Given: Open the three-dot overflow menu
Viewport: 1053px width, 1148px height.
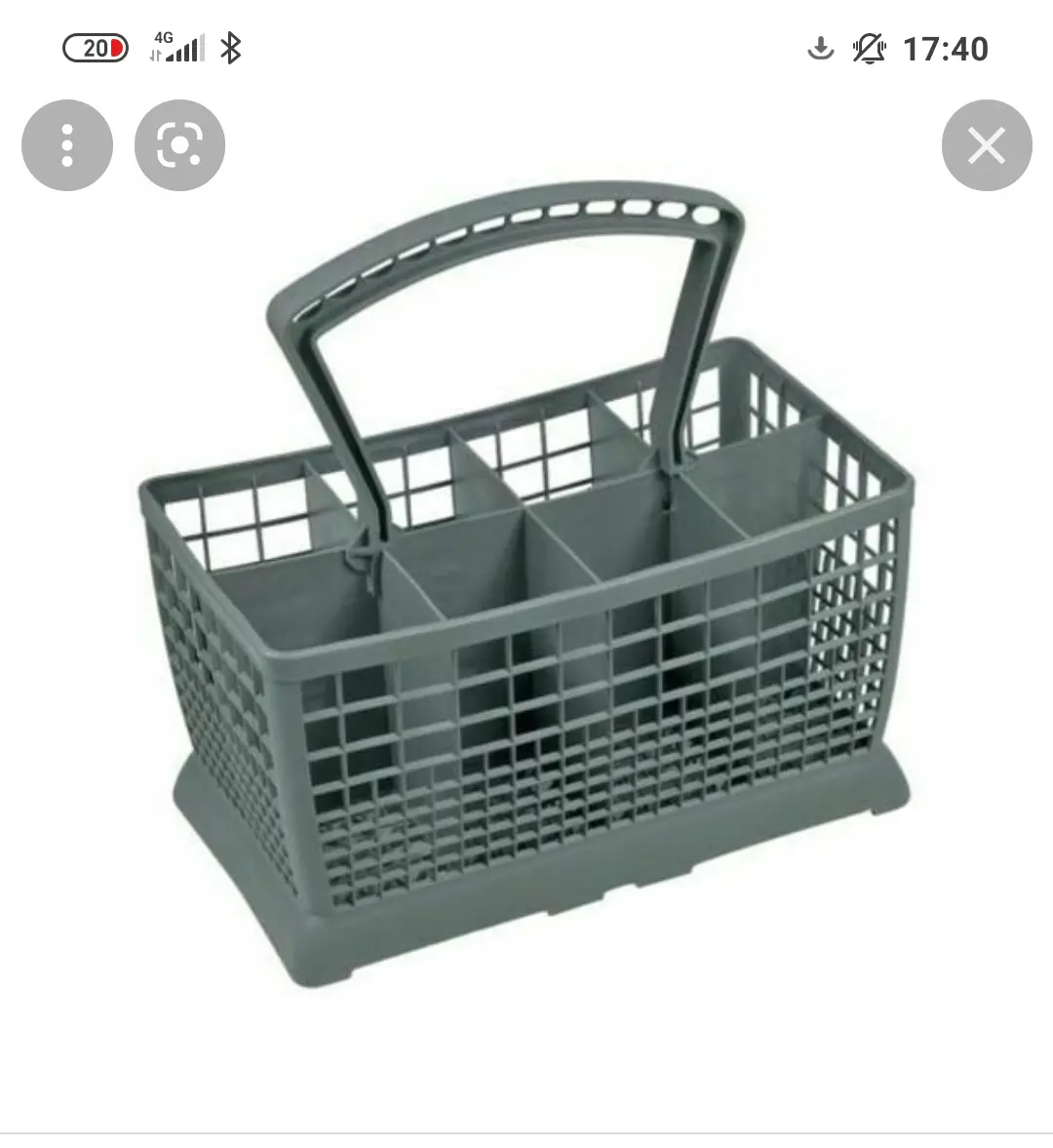Looking at the screenshot, I should [67, 145].
